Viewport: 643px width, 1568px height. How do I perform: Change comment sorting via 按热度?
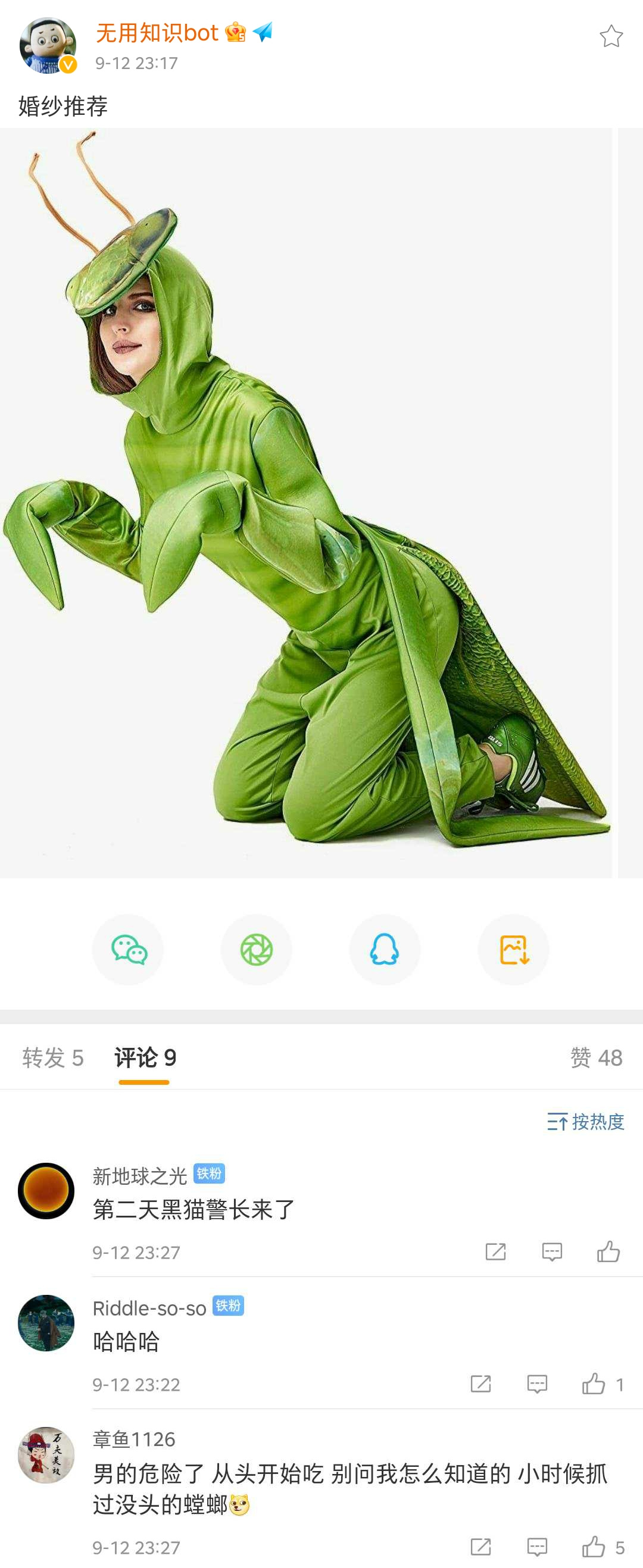(586, 1121)
